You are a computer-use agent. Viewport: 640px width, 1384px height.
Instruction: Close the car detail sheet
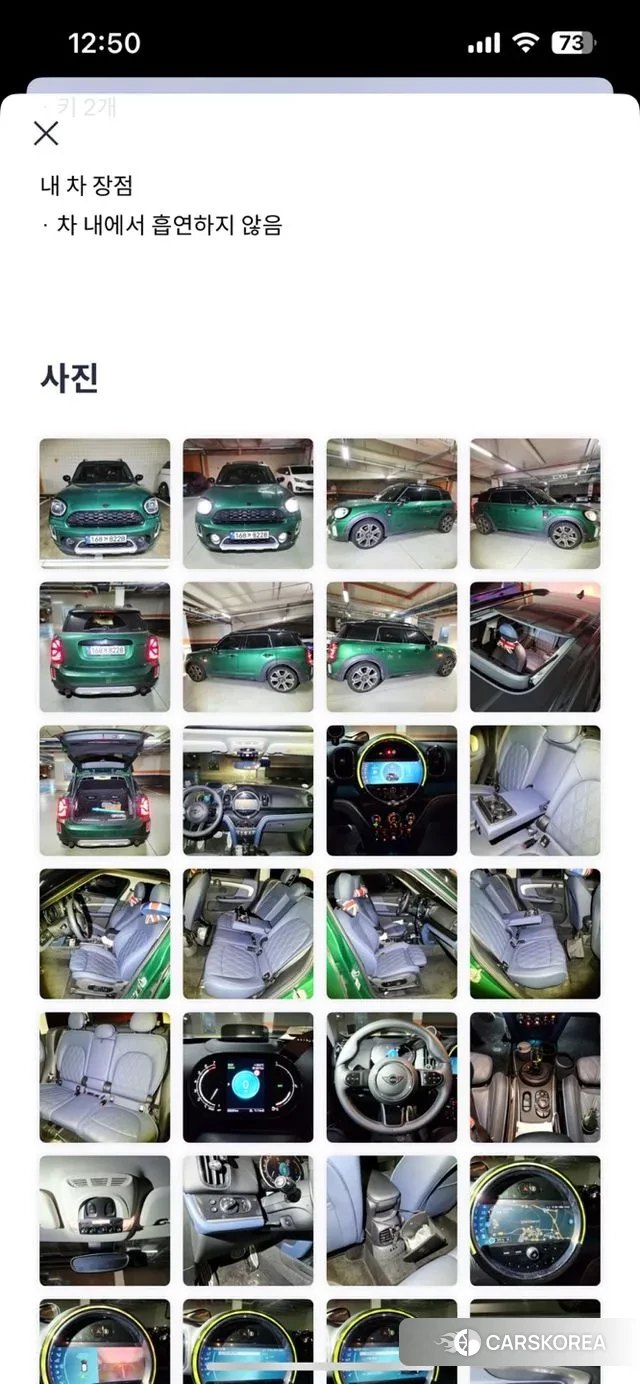pos(46,133)
